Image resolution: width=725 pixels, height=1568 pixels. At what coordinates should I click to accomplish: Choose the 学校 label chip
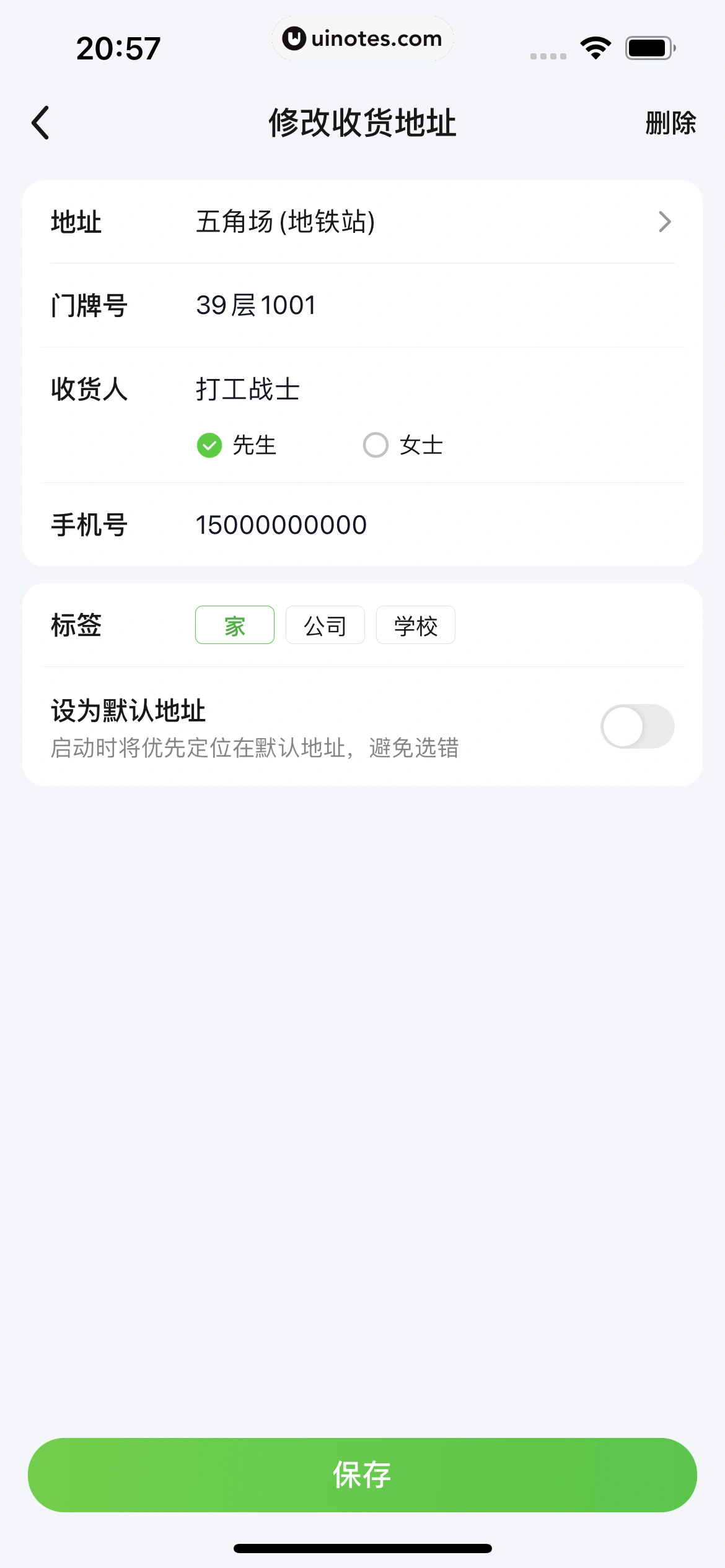pos(416,625)
